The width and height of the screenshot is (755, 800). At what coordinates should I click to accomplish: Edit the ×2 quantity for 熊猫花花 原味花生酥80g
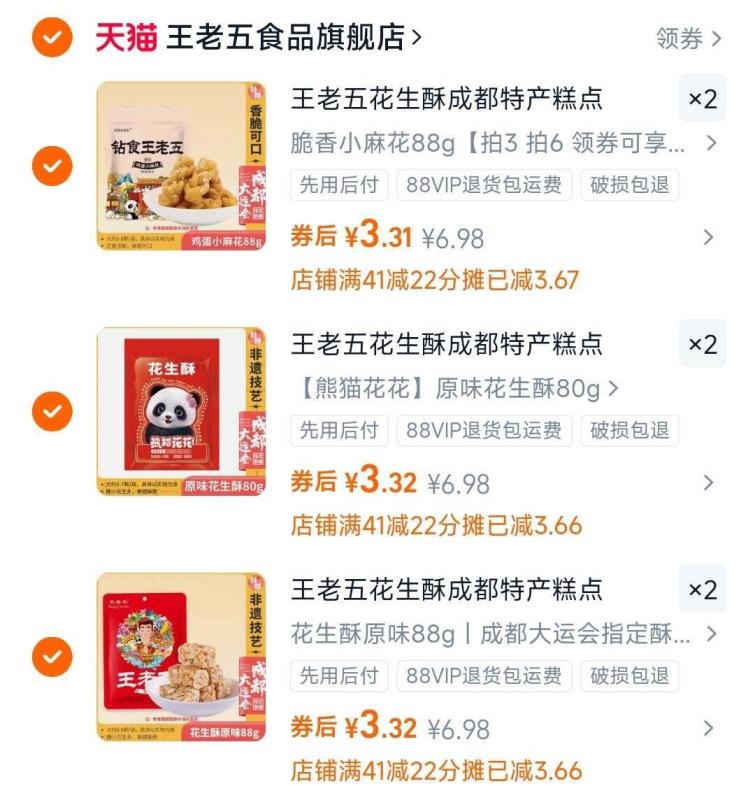coord(702,345)
